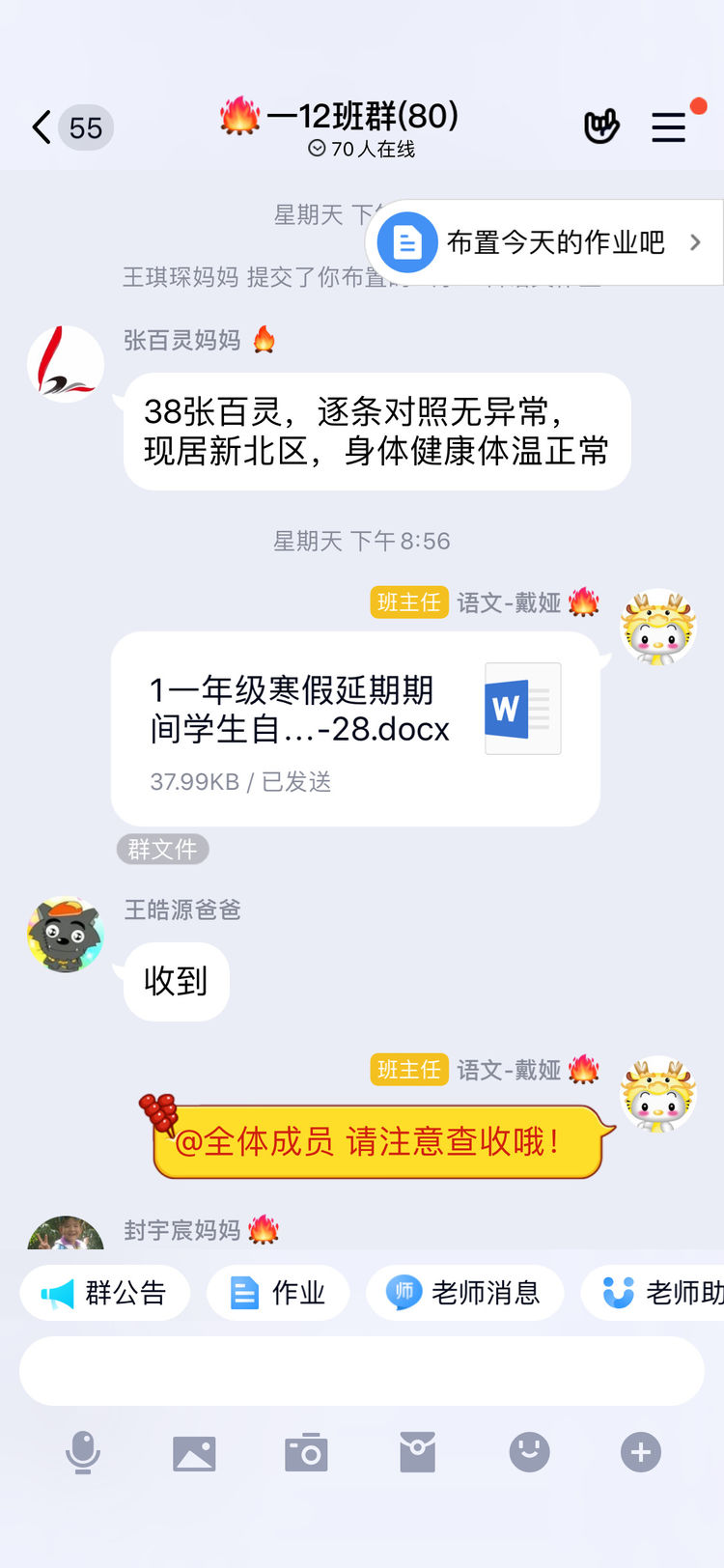The height and width of the screenshot is (1568, 724).
Task: Open the emoji picker
Action: click(x=529, y=1452)
